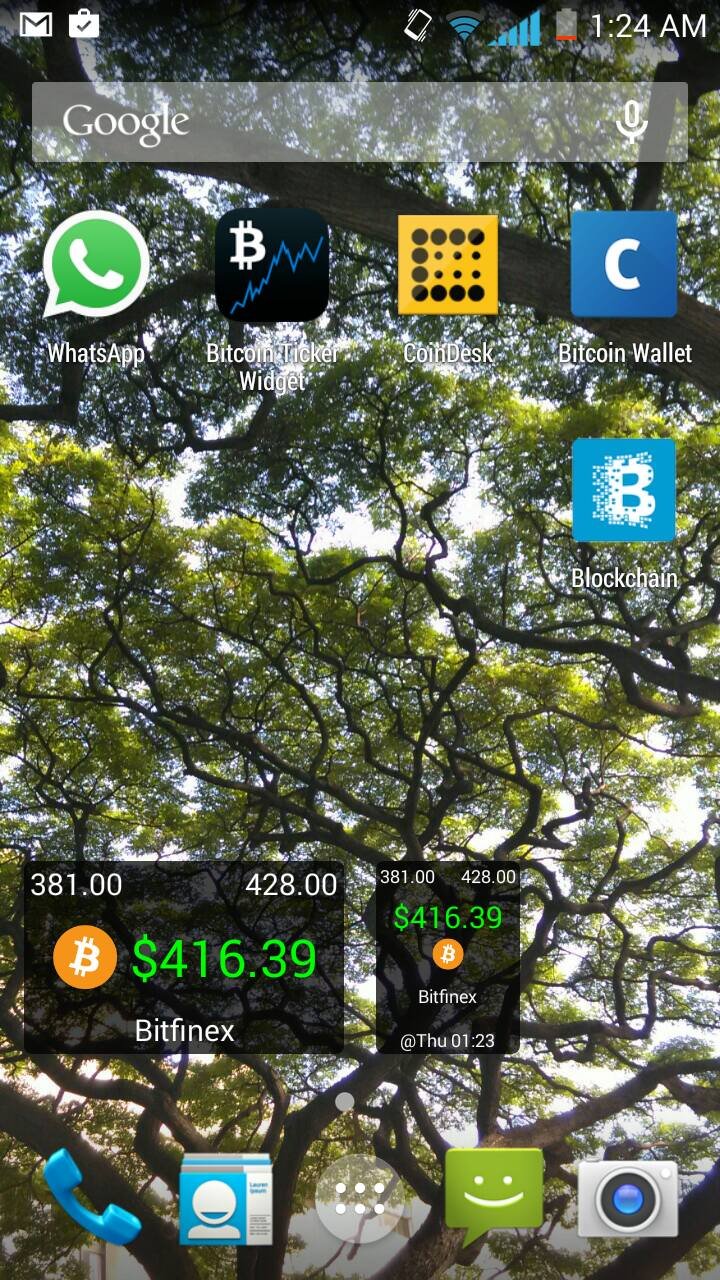Tap the large Bitfinex price widget
Viewport: 720px width, 1280px height.
point(184,957)
